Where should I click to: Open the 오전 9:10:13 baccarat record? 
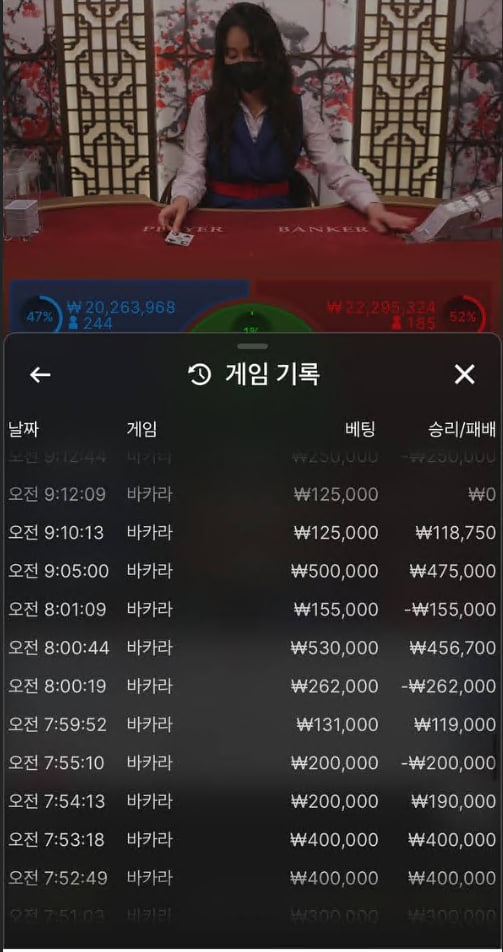(252, 533)
